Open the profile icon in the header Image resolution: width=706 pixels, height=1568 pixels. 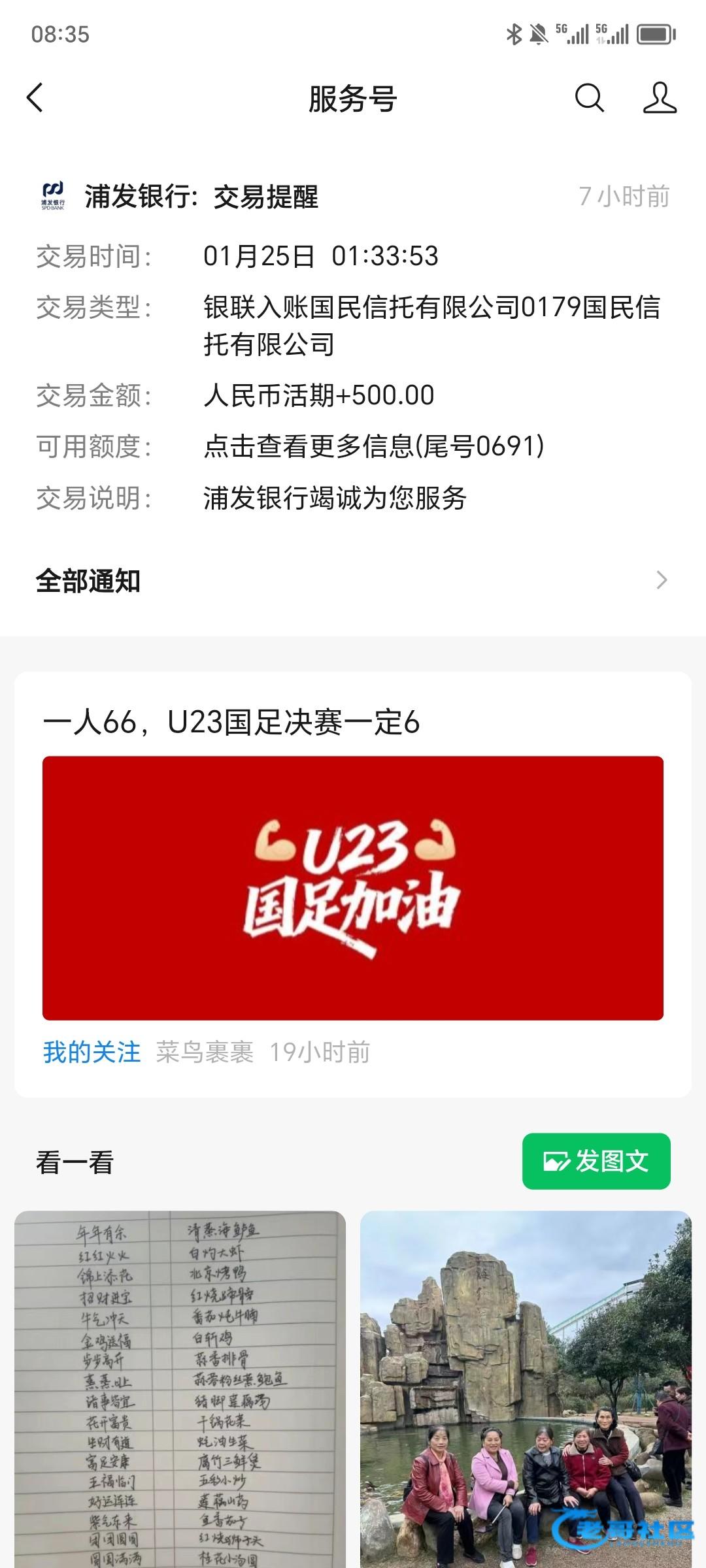click(x=659, y=99)
